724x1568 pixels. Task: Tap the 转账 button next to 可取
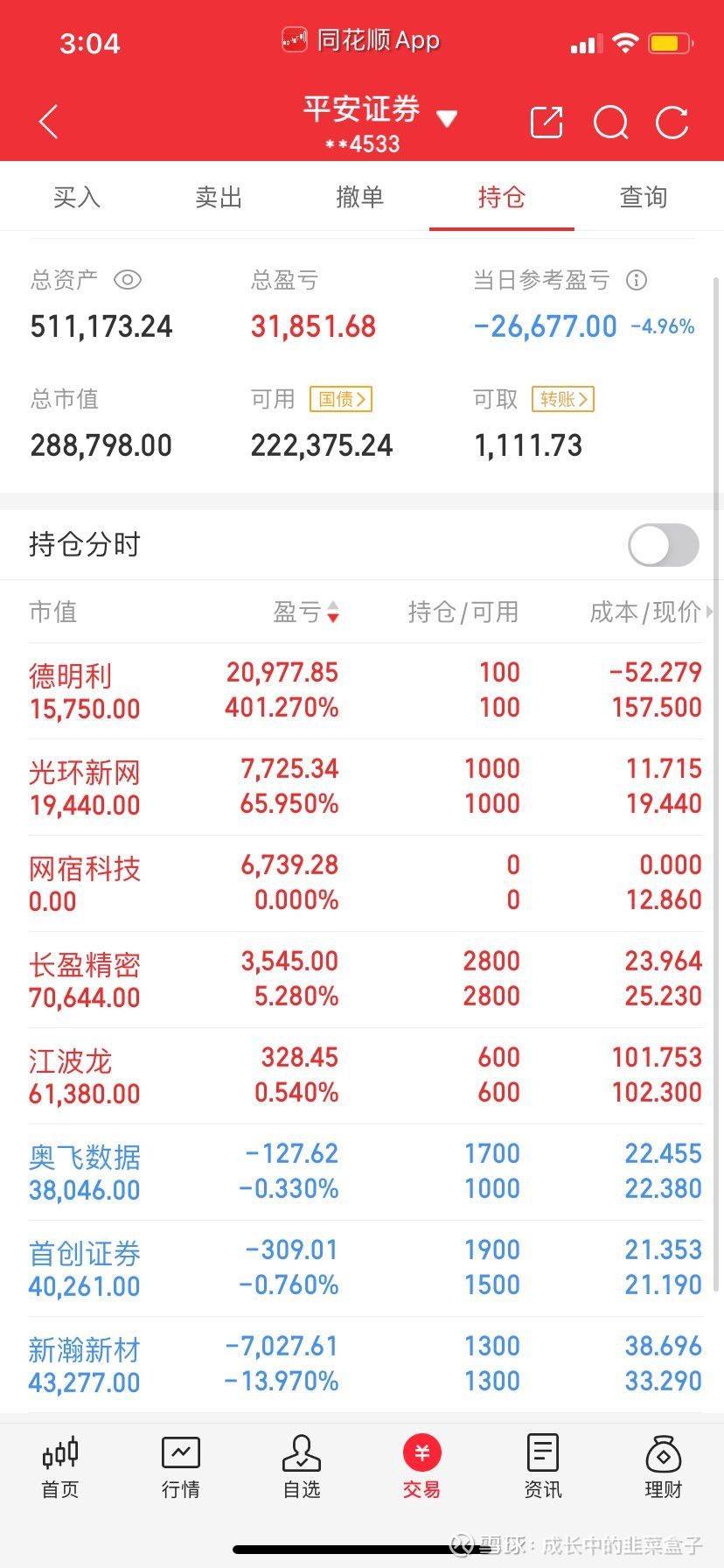click(562, 399)
